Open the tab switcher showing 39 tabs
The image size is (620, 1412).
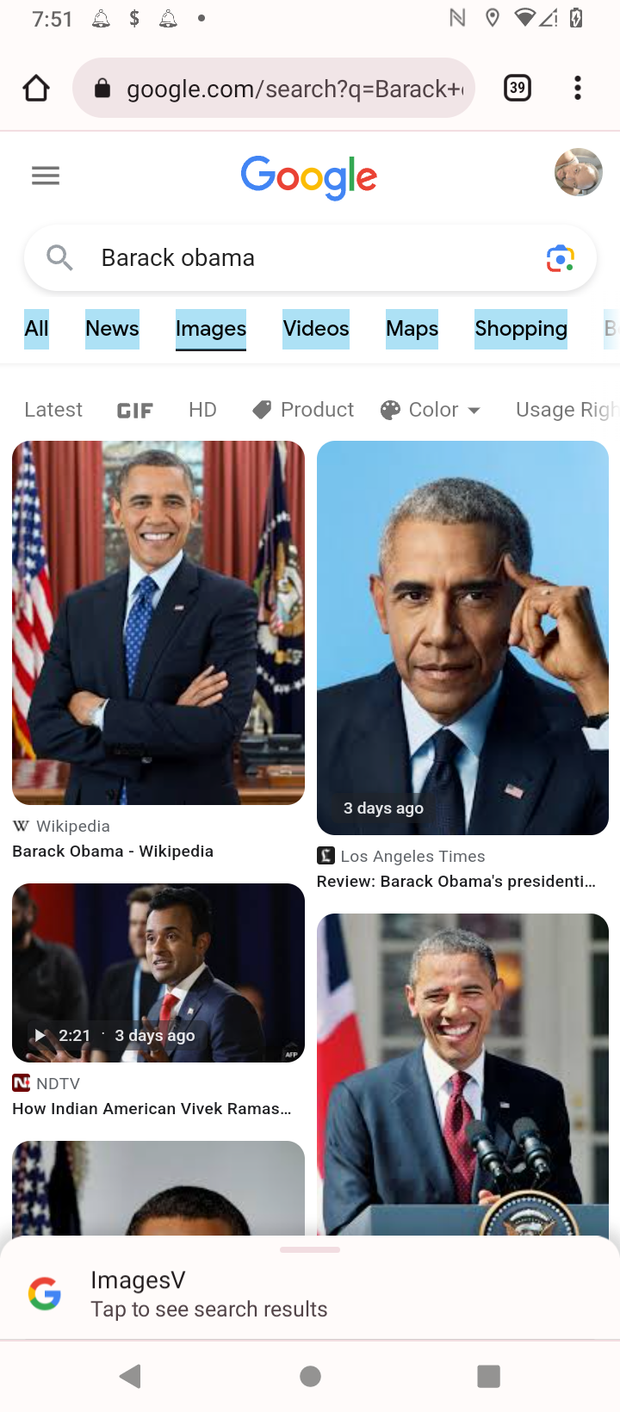pos(516,89)
